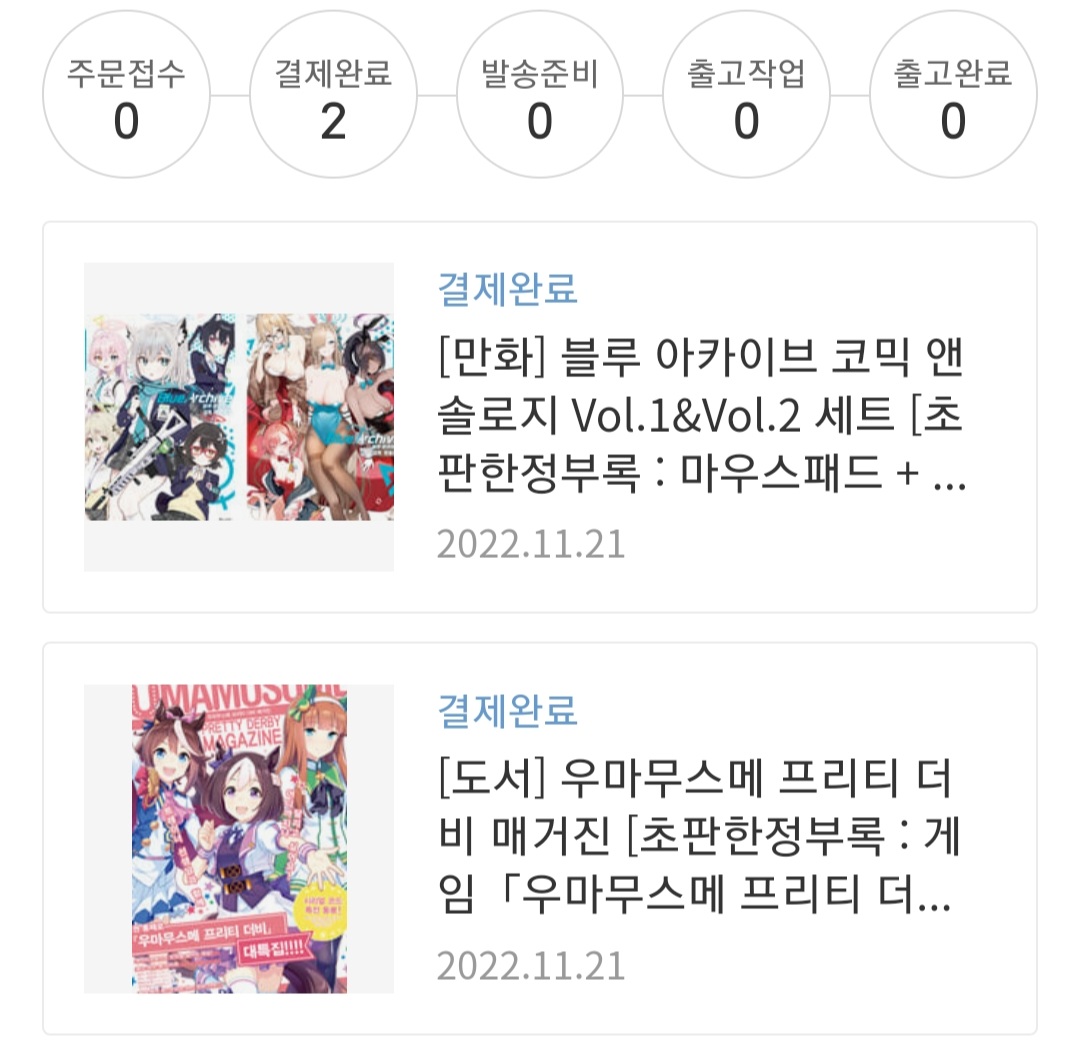Open the 블루 아카이브 코믹 앤솔로지 order
The height and width of the screenshot is (1055, 1080).
701,416
